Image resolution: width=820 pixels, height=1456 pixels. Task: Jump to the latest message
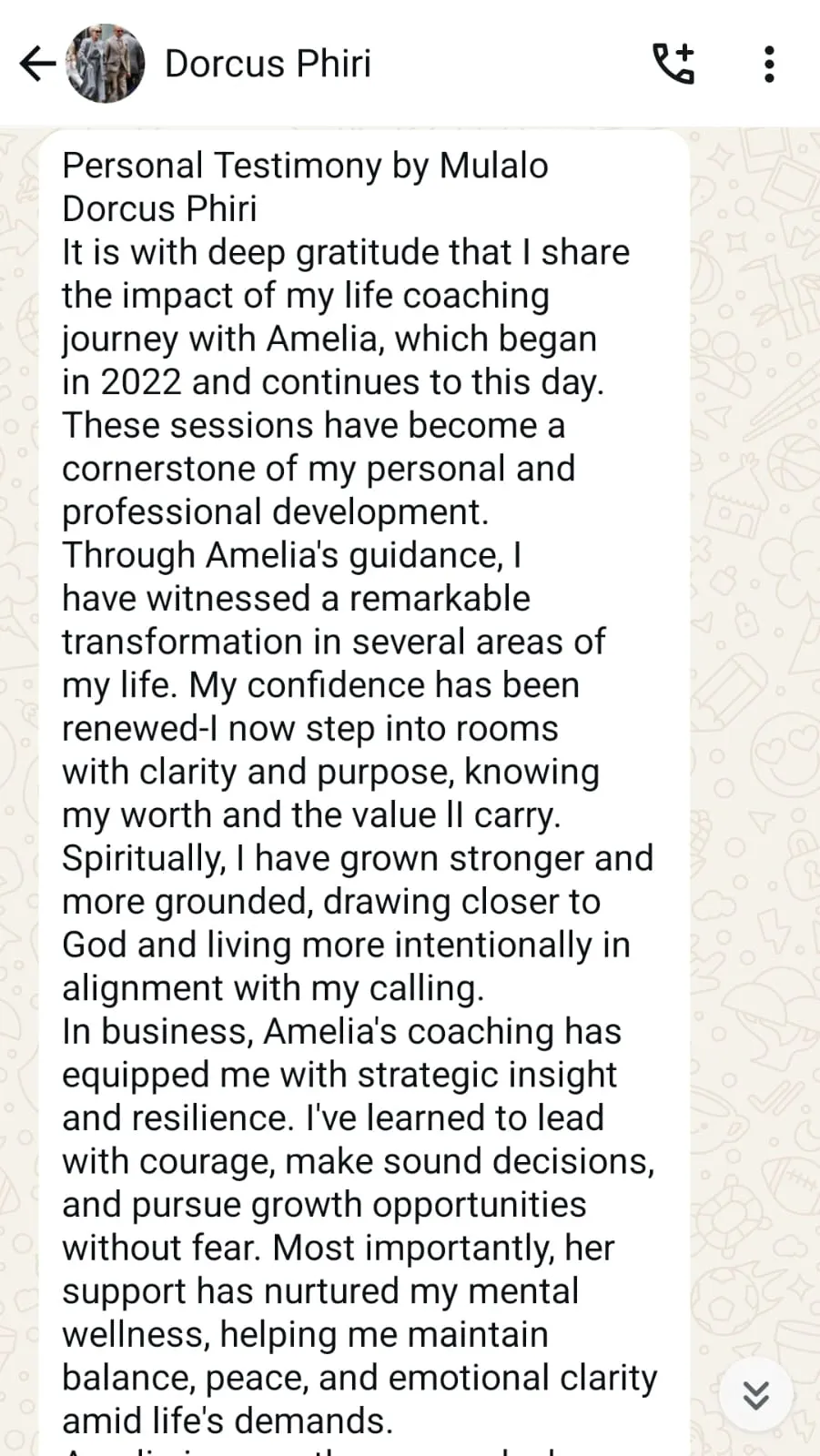coord(755,1394)
